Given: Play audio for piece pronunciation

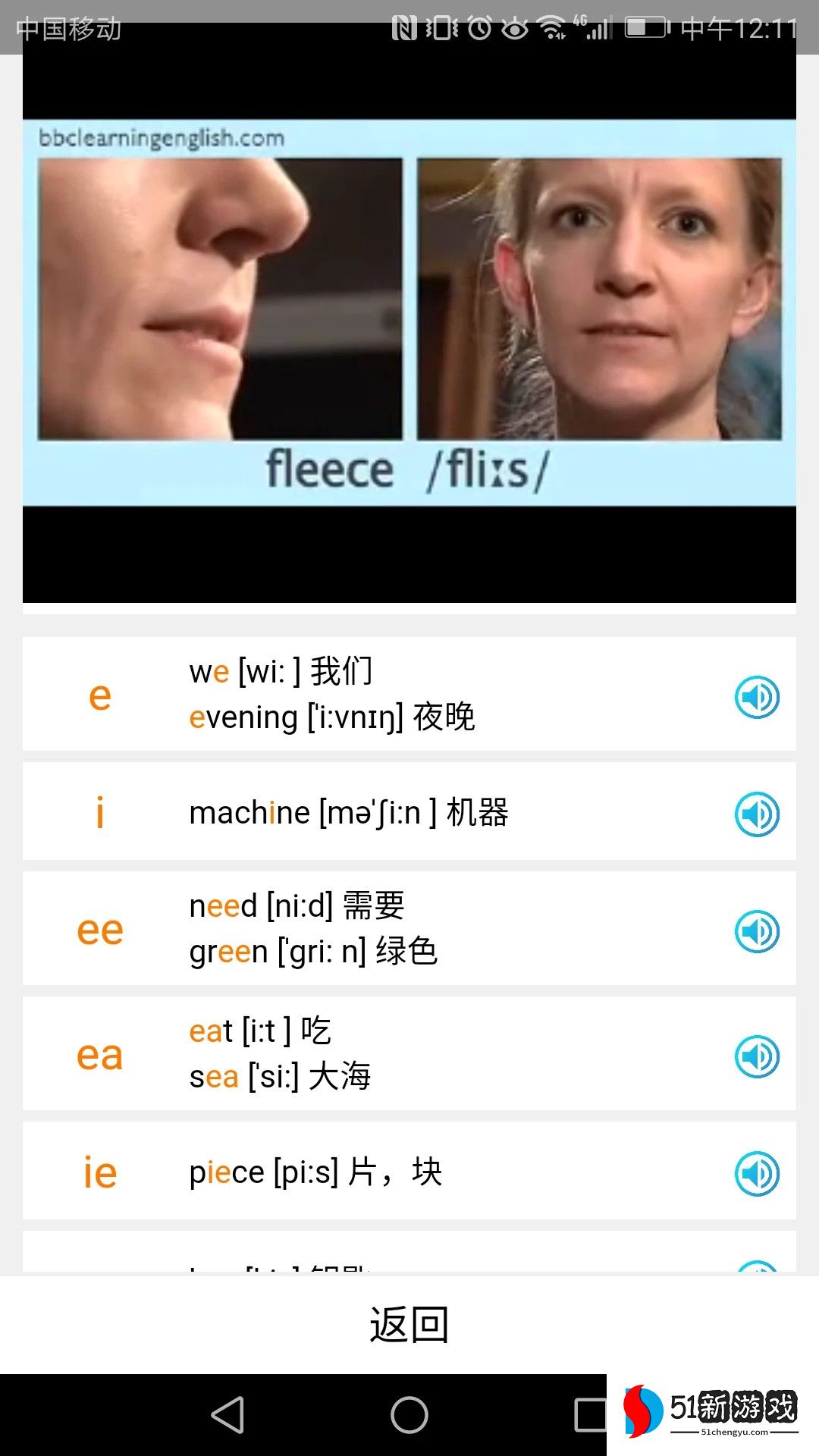Looking at the screenshot, I should (x=757, y=1173).
